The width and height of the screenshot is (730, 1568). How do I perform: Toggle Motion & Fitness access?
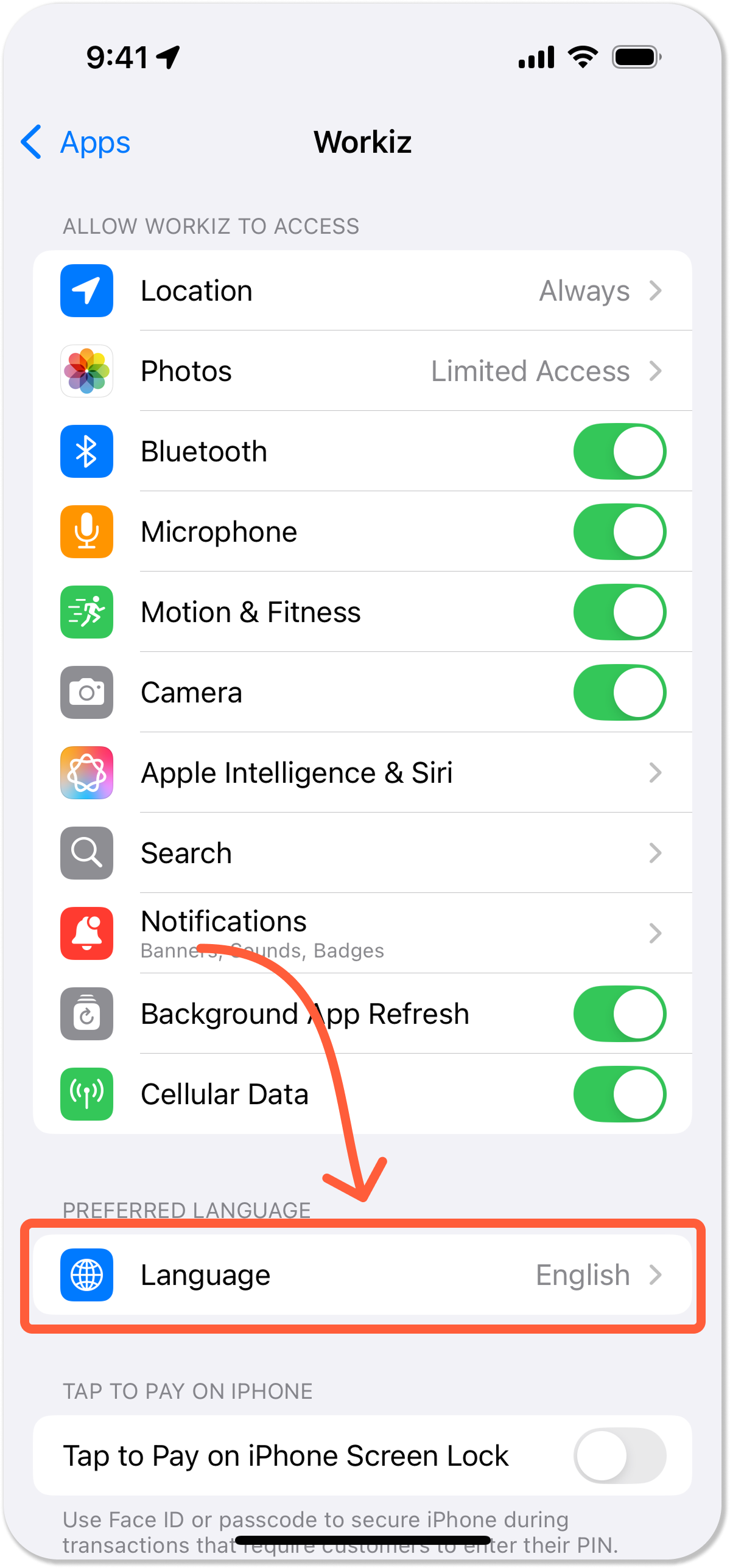click(619, 612)
